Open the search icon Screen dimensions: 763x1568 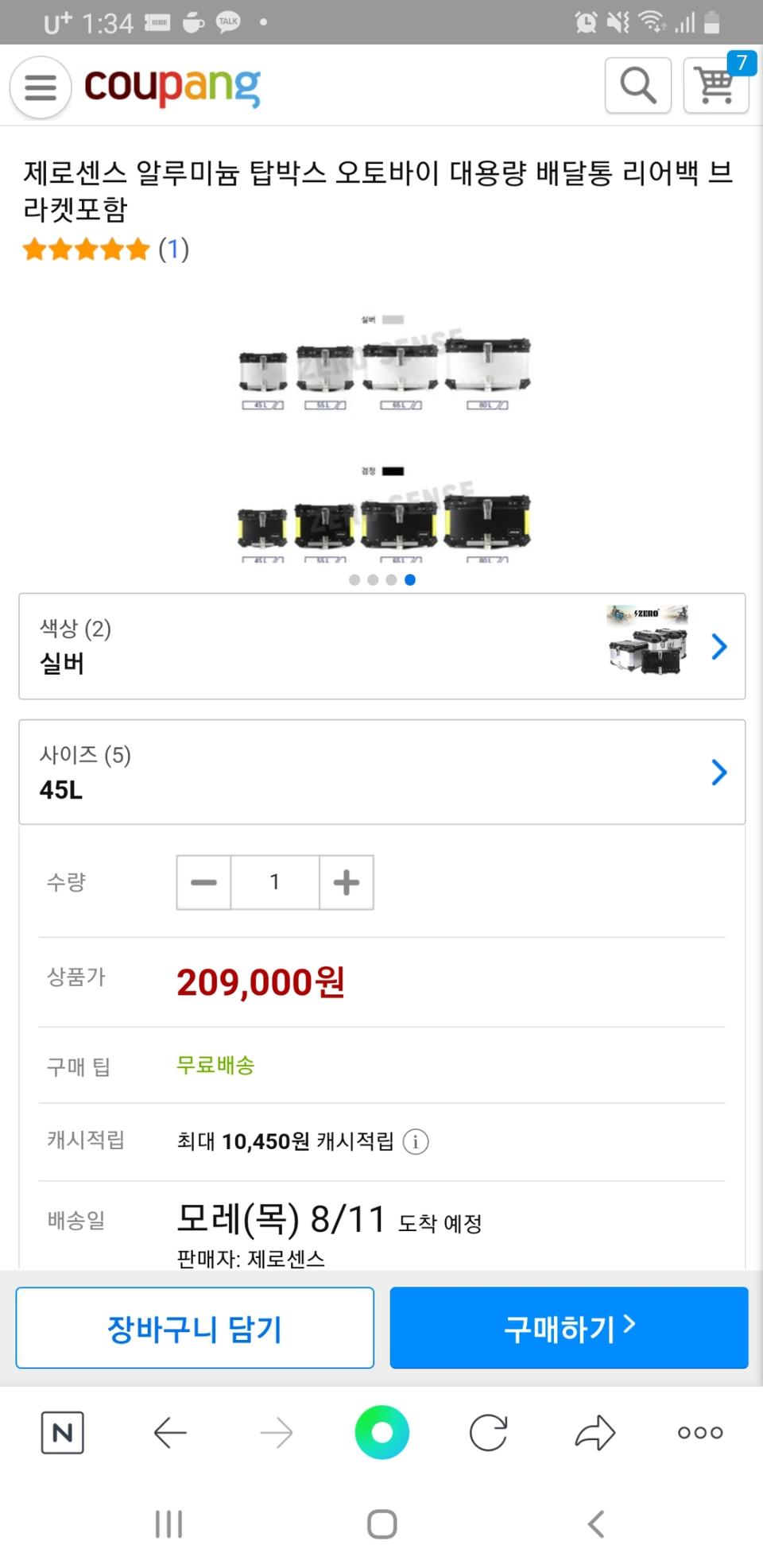[x=637, y=85]
